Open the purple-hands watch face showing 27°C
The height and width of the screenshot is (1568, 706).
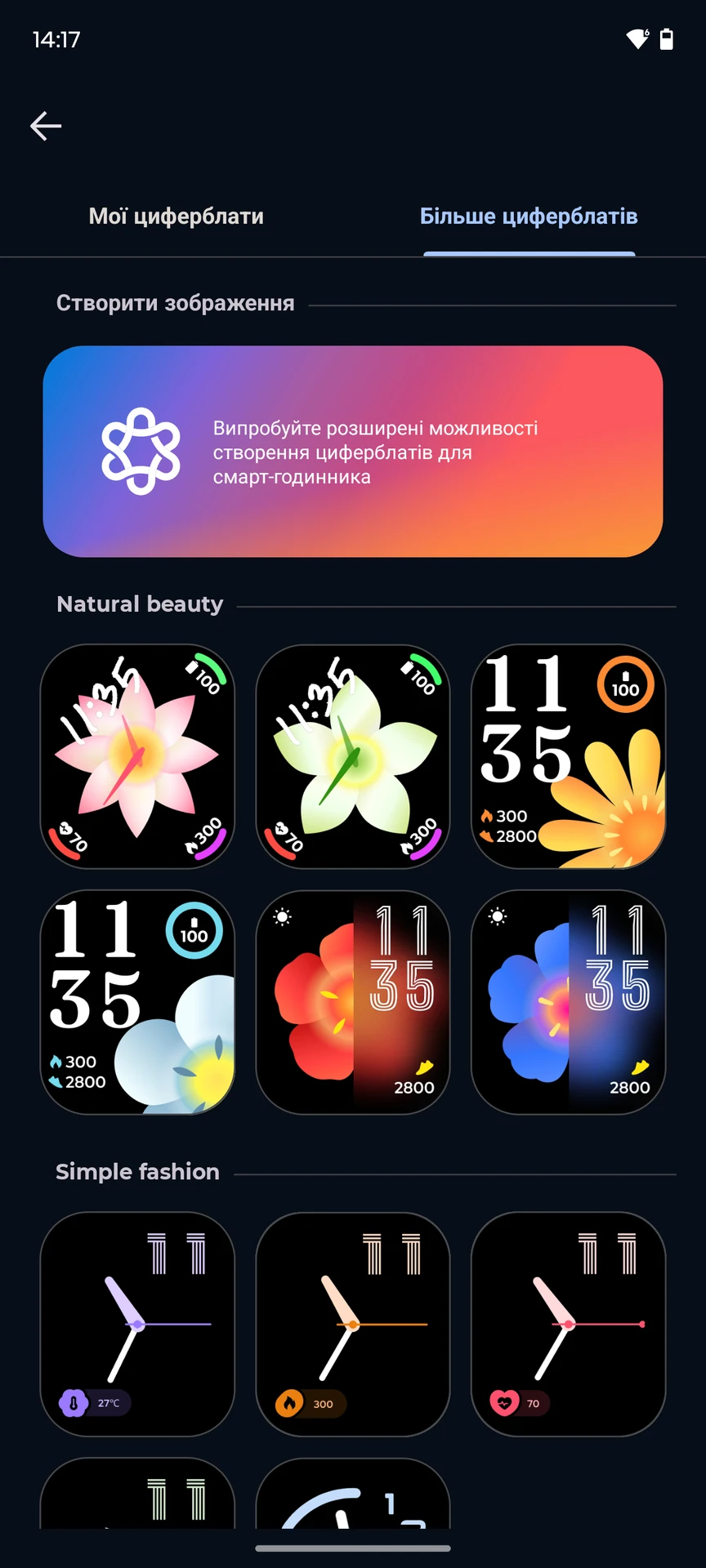(x=137, y=1324)
